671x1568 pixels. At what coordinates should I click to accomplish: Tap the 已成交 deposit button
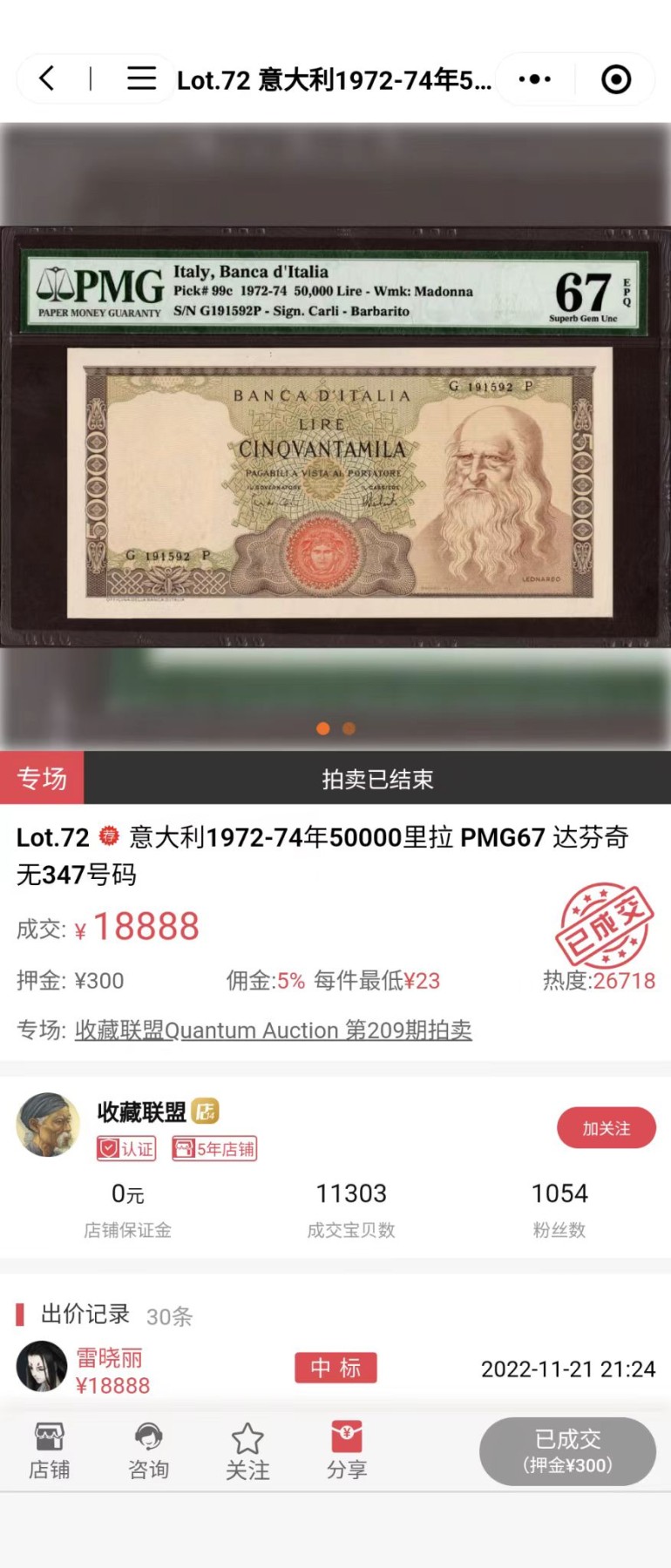click(567, 1450)
